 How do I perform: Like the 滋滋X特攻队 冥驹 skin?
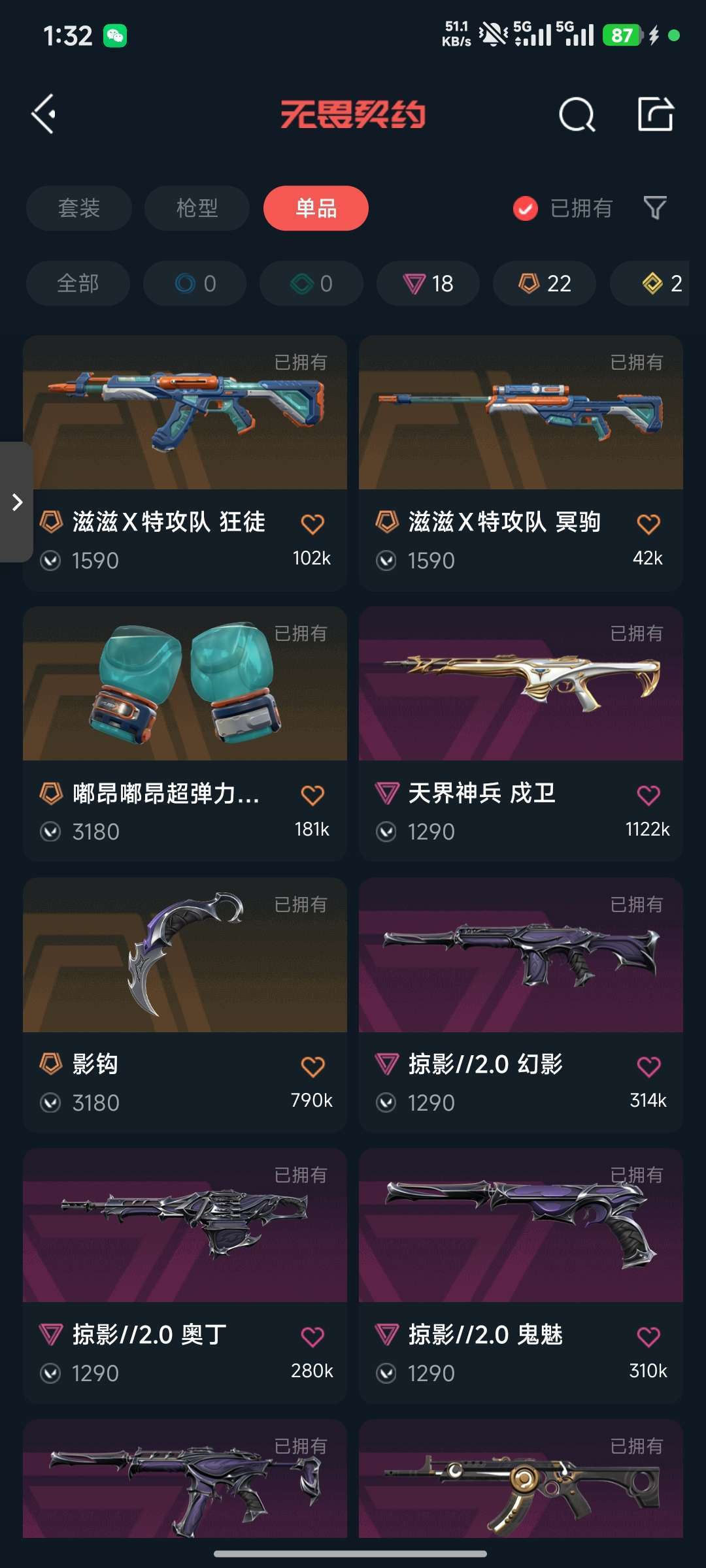point(648,523)
